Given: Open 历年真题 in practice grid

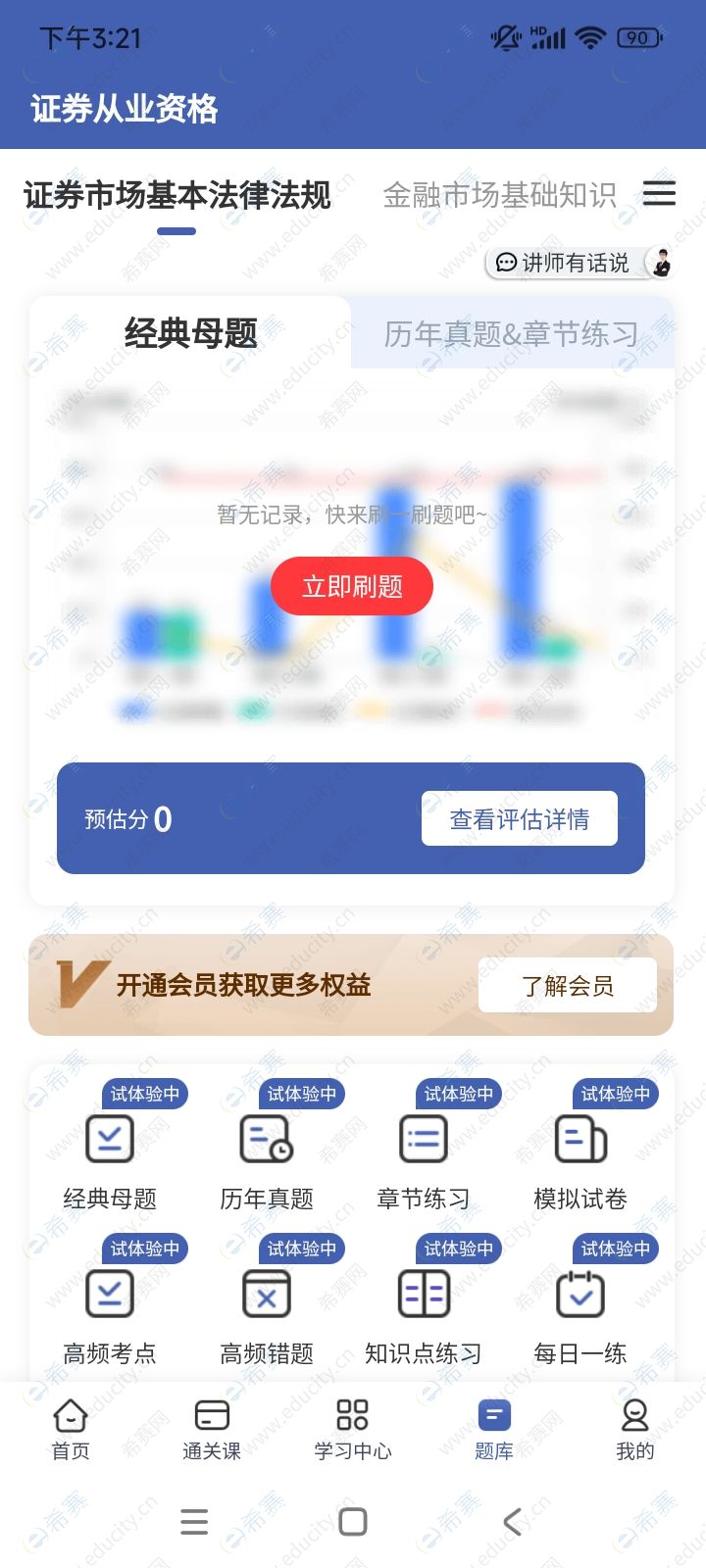Looking at the screenshot, I should pos(267,1156).
